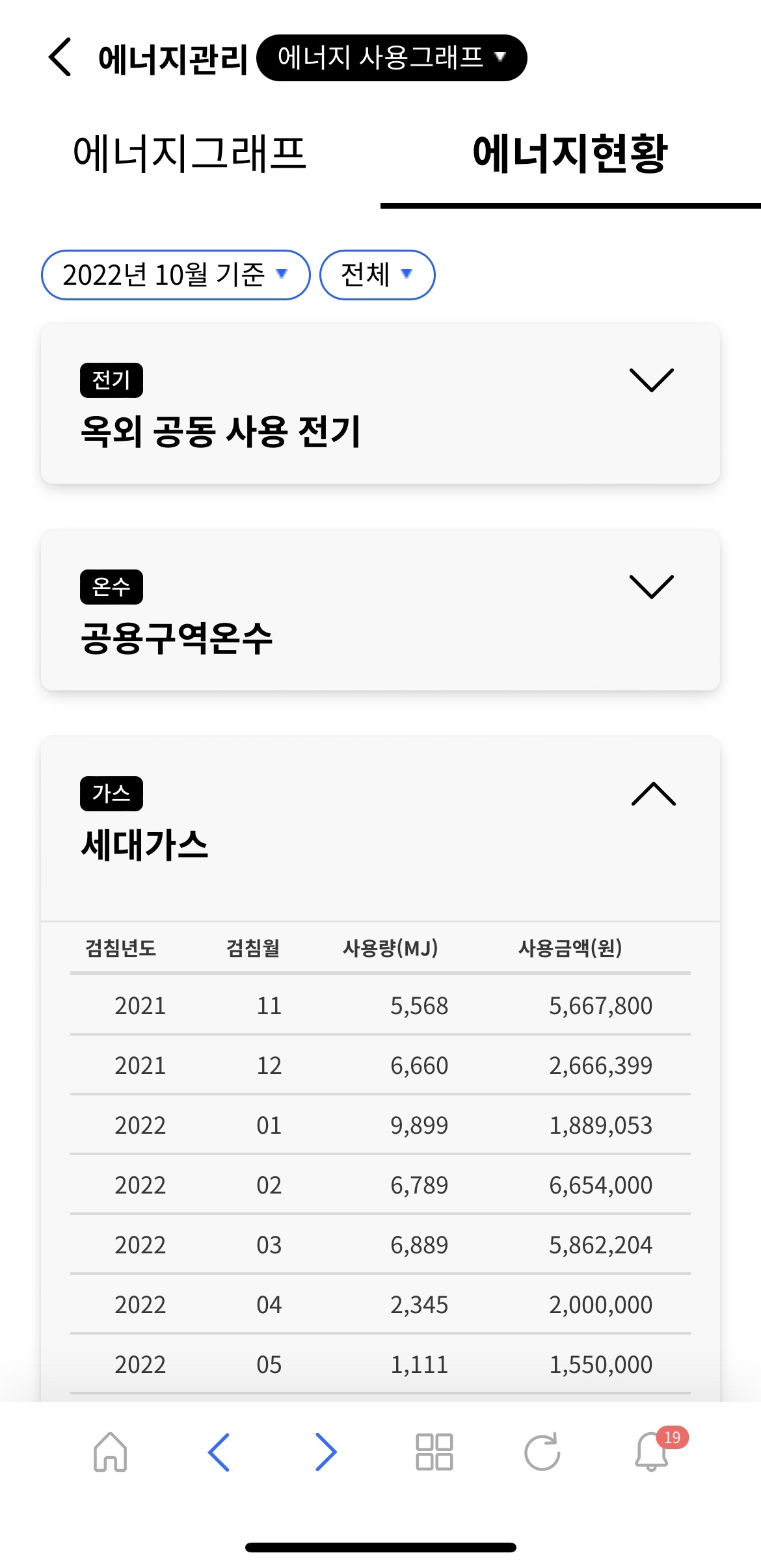The height and width of the screenshot is (1568, 761).
Task: Tap the bottom bar forward arrow
Action: click(326, 1452)
